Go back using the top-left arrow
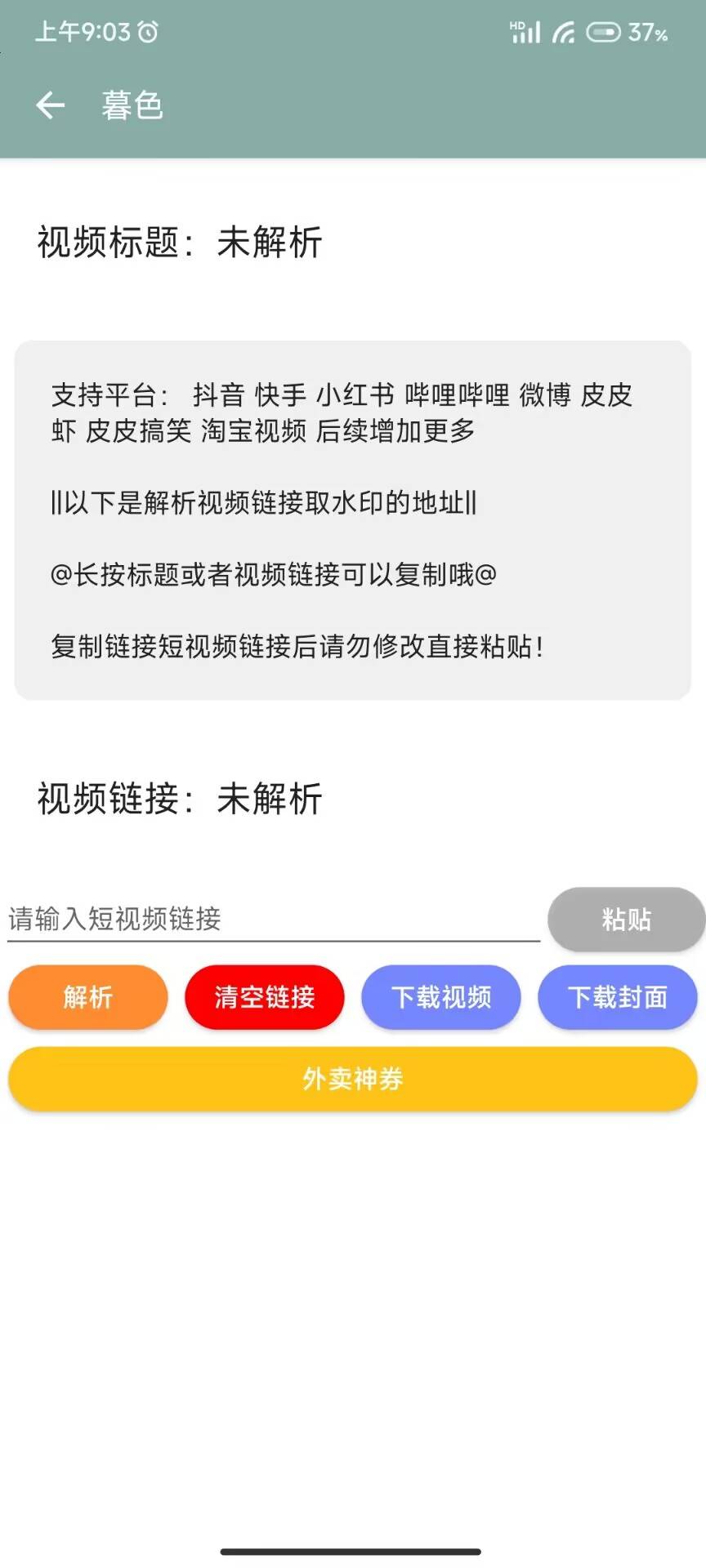 pyautogui.click(x=50, y=105)
